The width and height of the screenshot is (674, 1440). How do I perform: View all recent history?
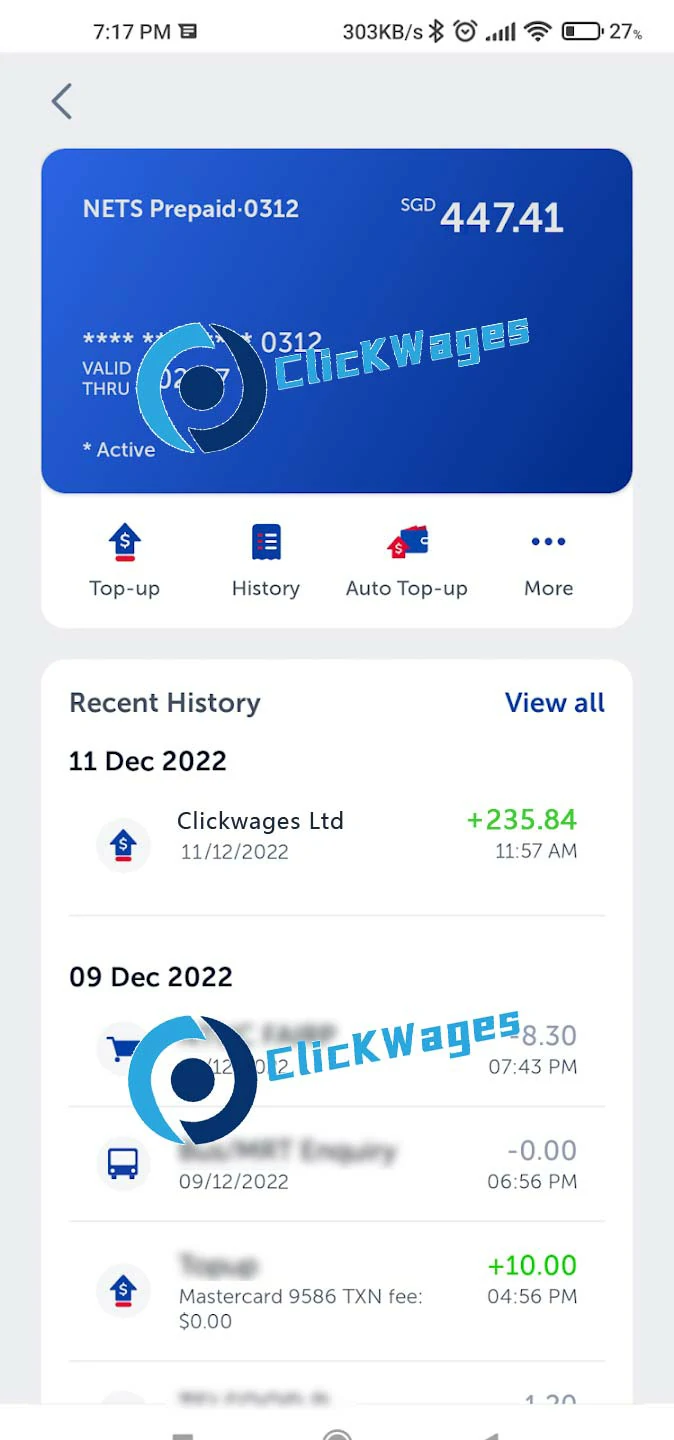(554, 703)
